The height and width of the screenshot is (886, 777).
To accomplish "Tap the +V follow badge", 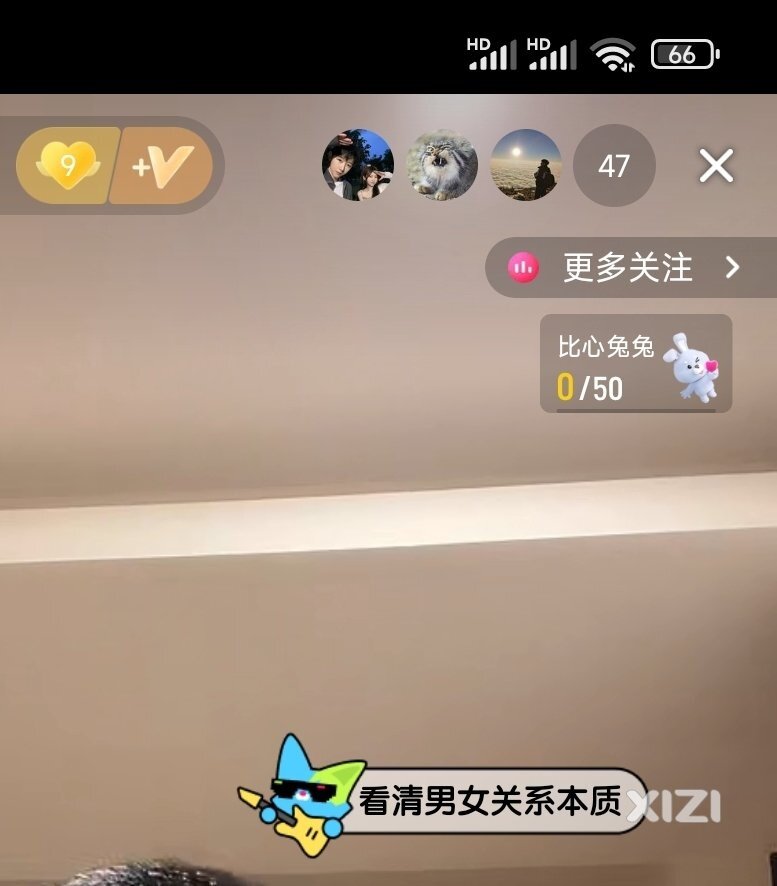I will click(162, 166).
